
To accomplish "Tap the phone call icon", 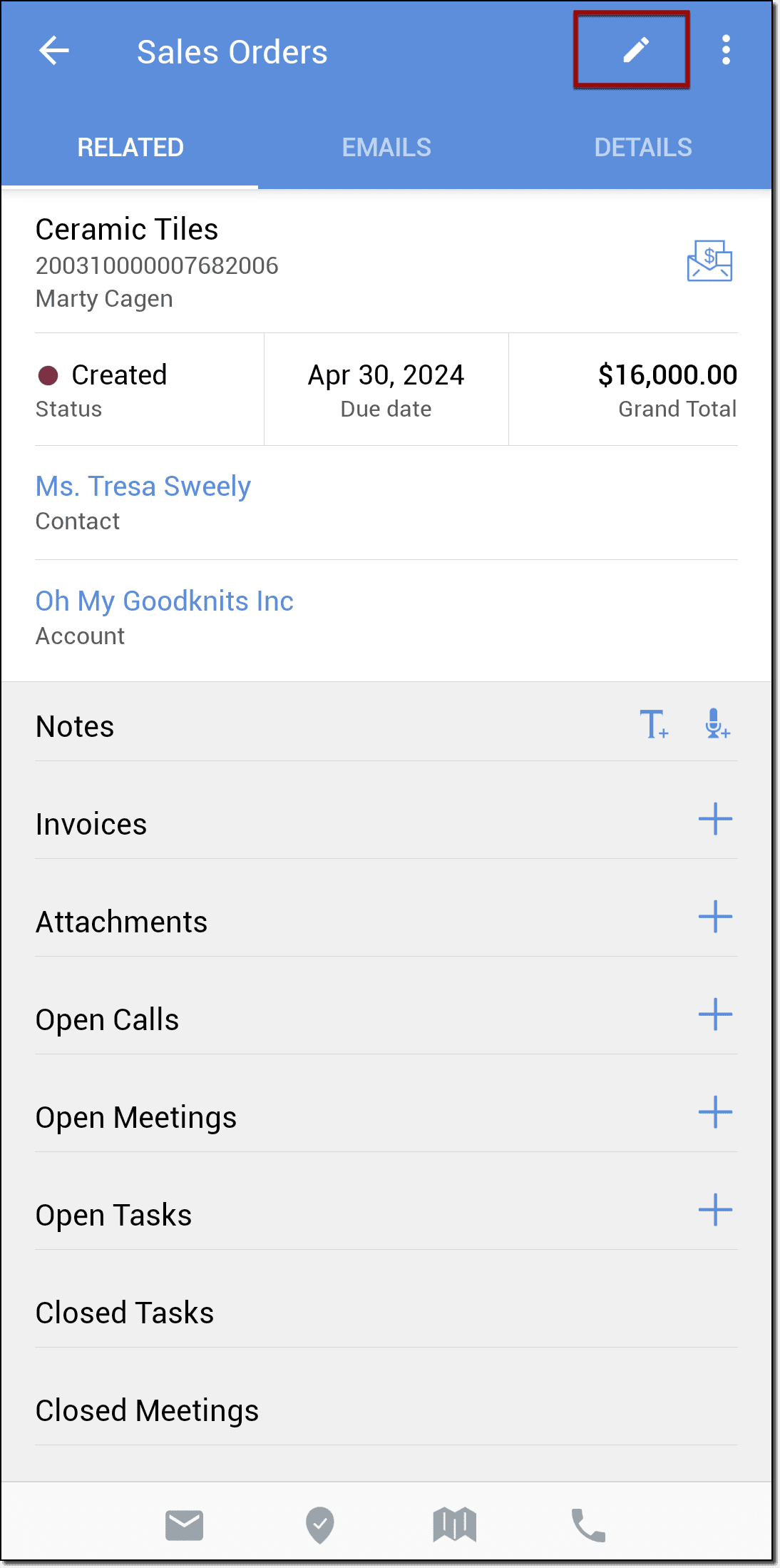I will coord(588,1525).
